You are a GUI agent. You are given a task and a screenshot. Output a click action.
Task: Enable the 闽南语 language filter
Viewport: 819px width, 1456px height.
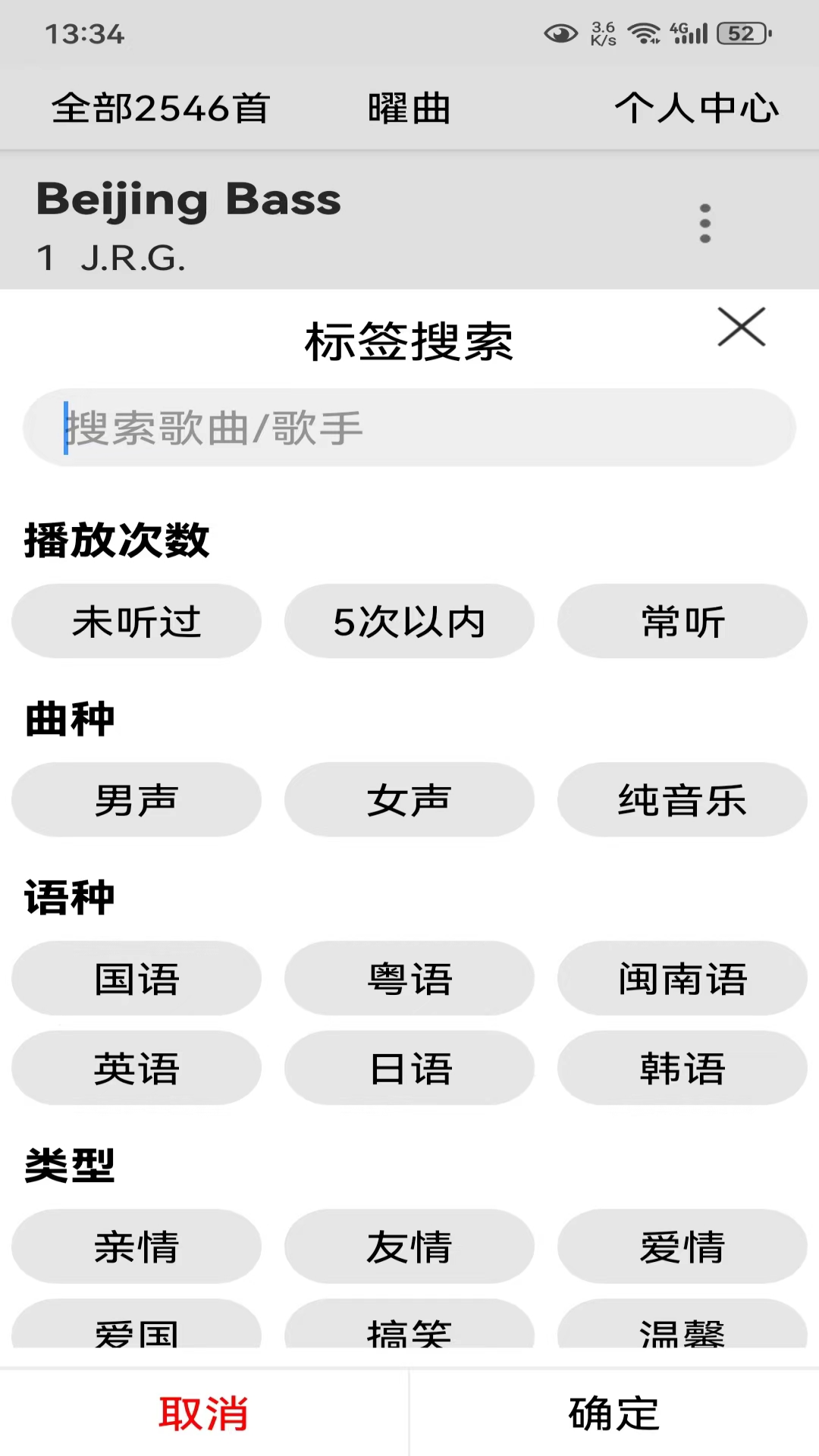coord(682,978)
